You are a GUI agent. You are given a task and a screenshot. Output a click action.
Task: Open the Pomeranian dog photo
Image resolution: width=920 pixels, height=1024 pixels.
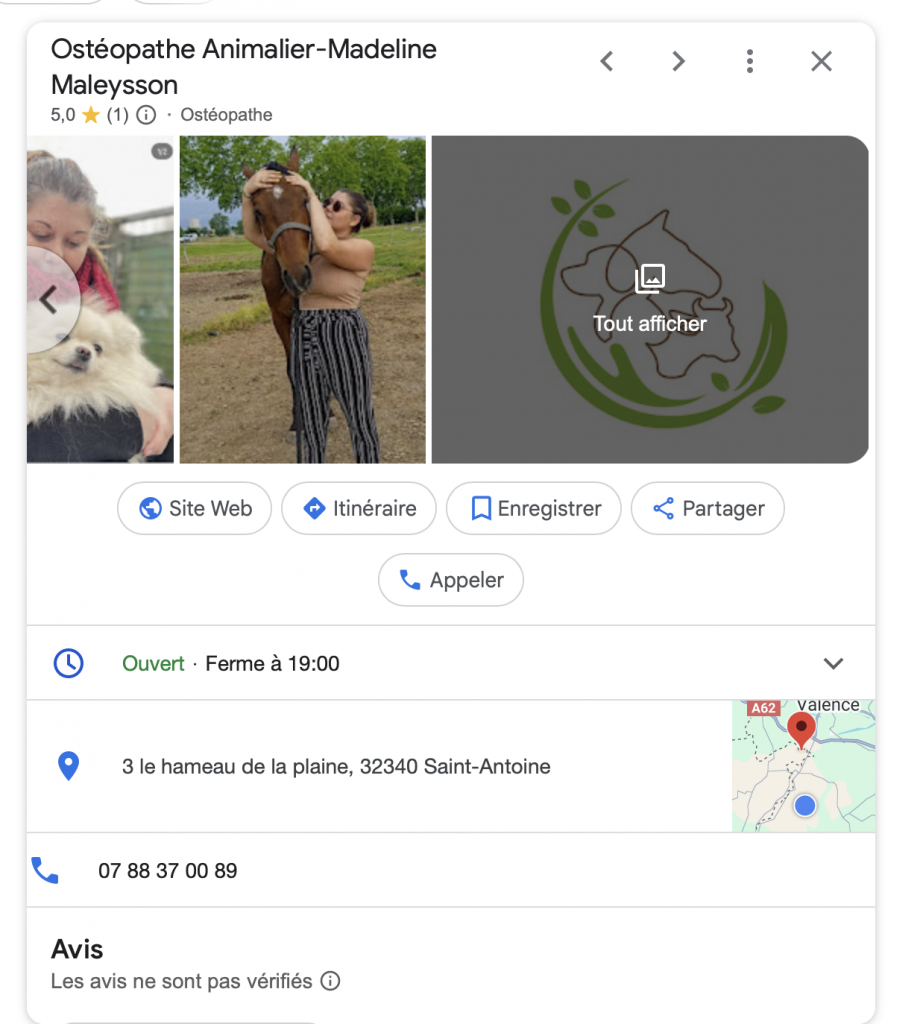pyautogui.click(x=110, y=360)
